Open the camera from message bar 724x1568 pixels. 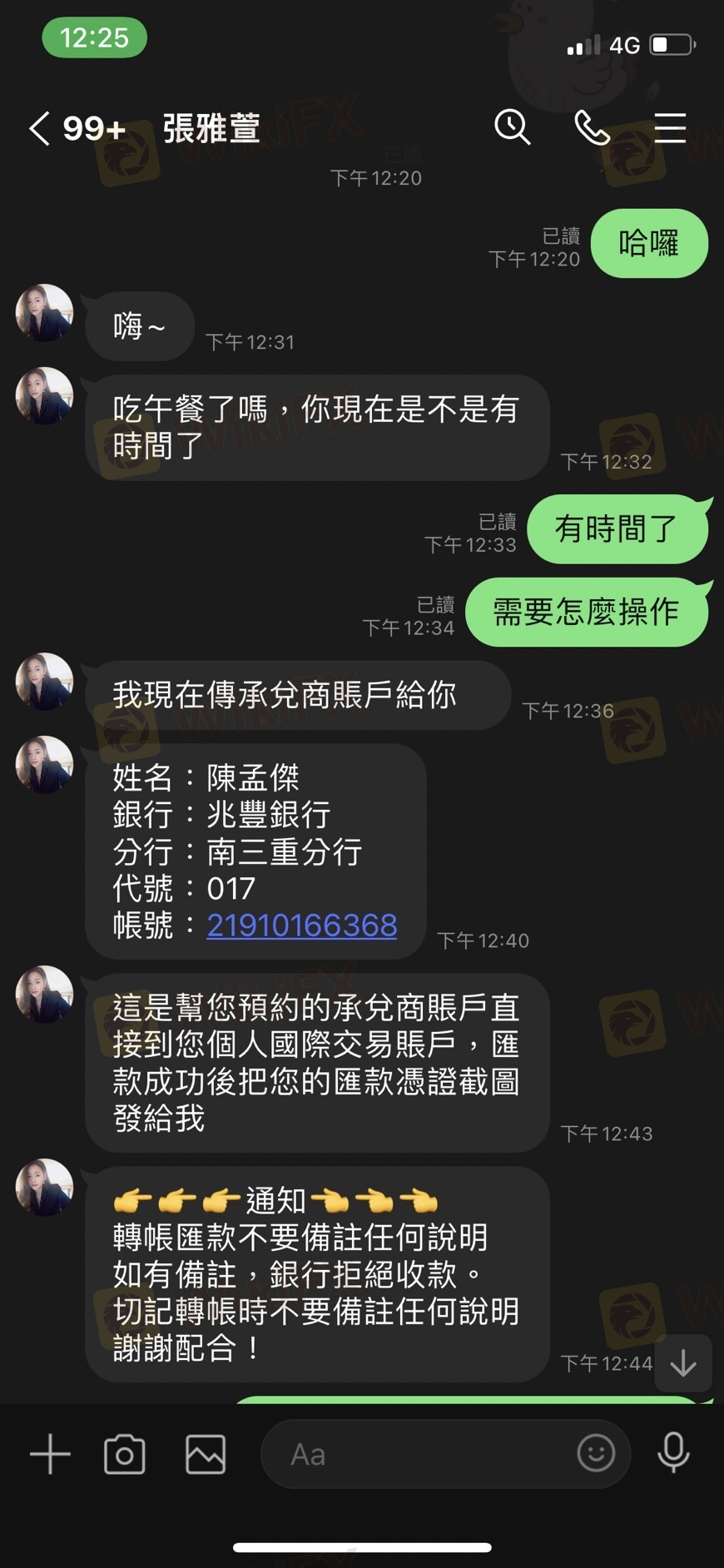[x=125, y=1454]
